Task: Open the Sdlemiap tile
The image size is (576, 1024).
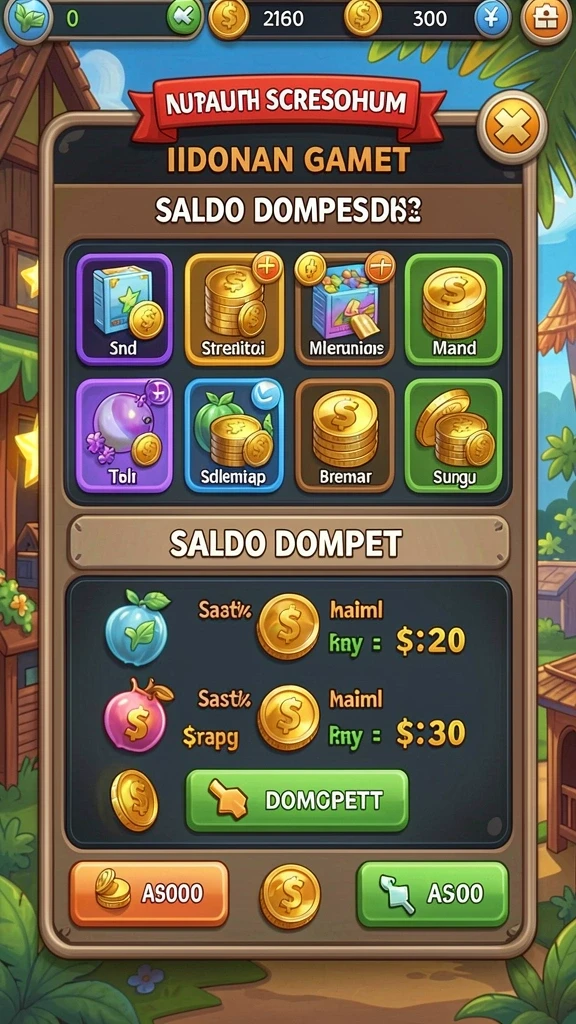Action: click(x=234, y=435)
